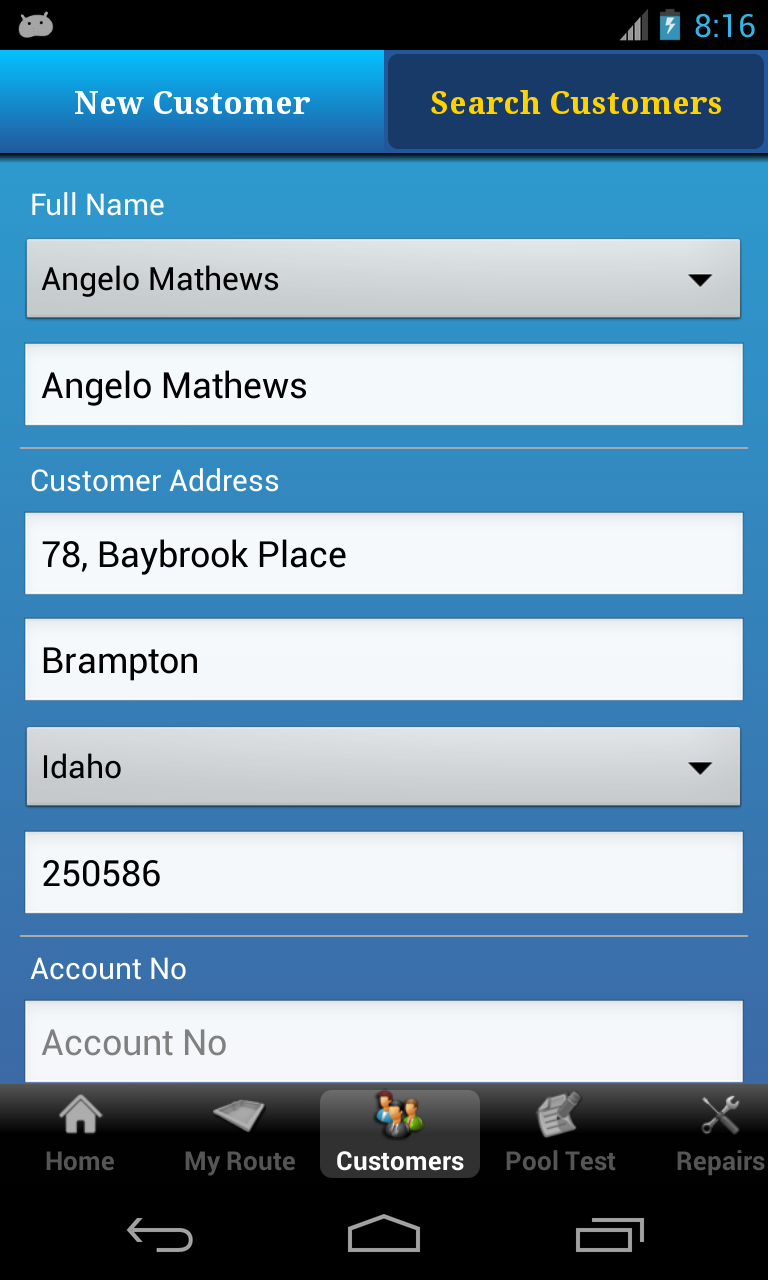Screen dimensions: 768x1280
Task: Open the Pool Test tab
Action: pos(560,1134)
